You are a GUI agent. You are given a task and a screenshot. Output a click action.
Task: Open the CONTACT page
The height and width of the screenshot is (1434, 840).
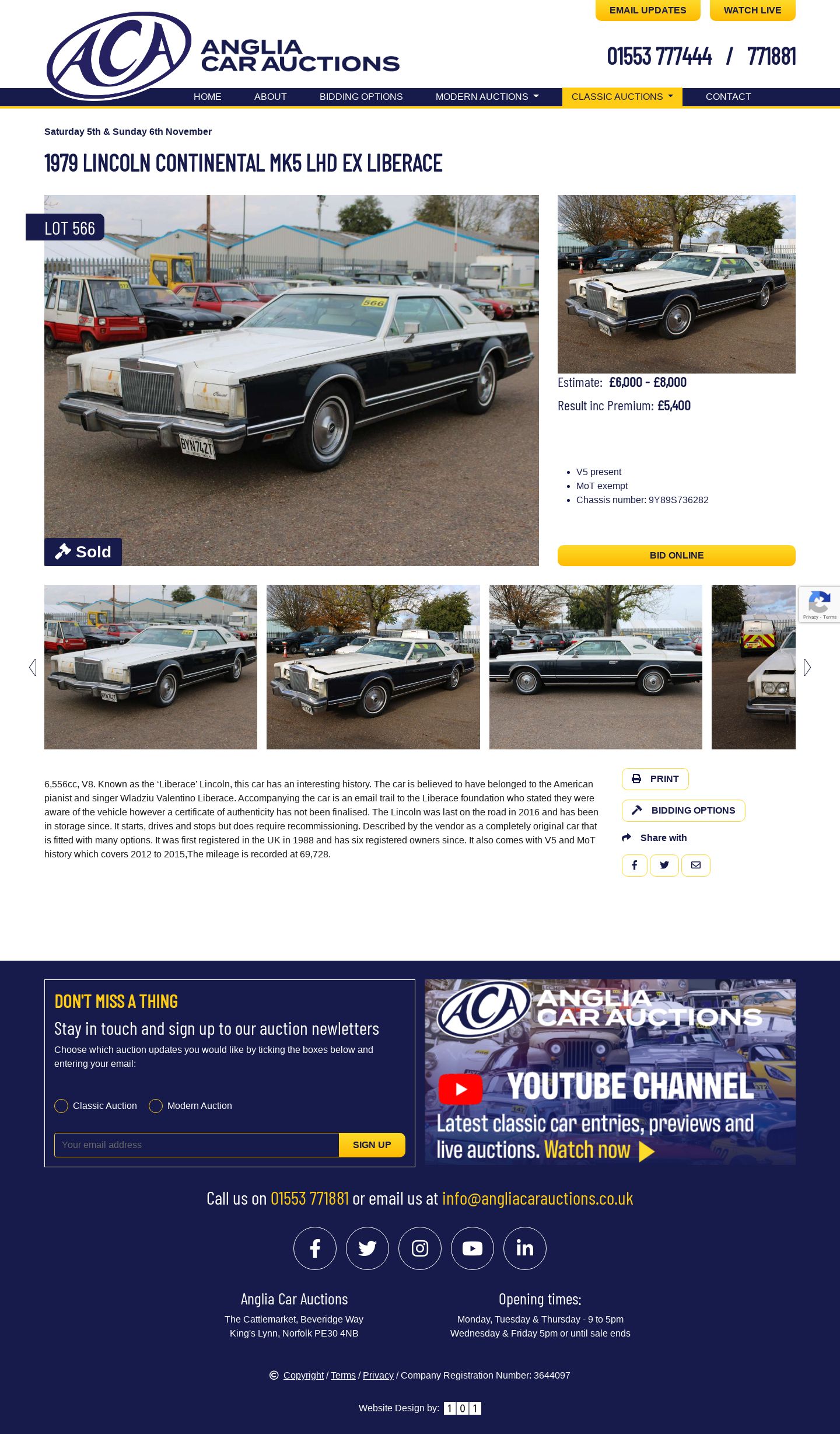pos(728,96)
